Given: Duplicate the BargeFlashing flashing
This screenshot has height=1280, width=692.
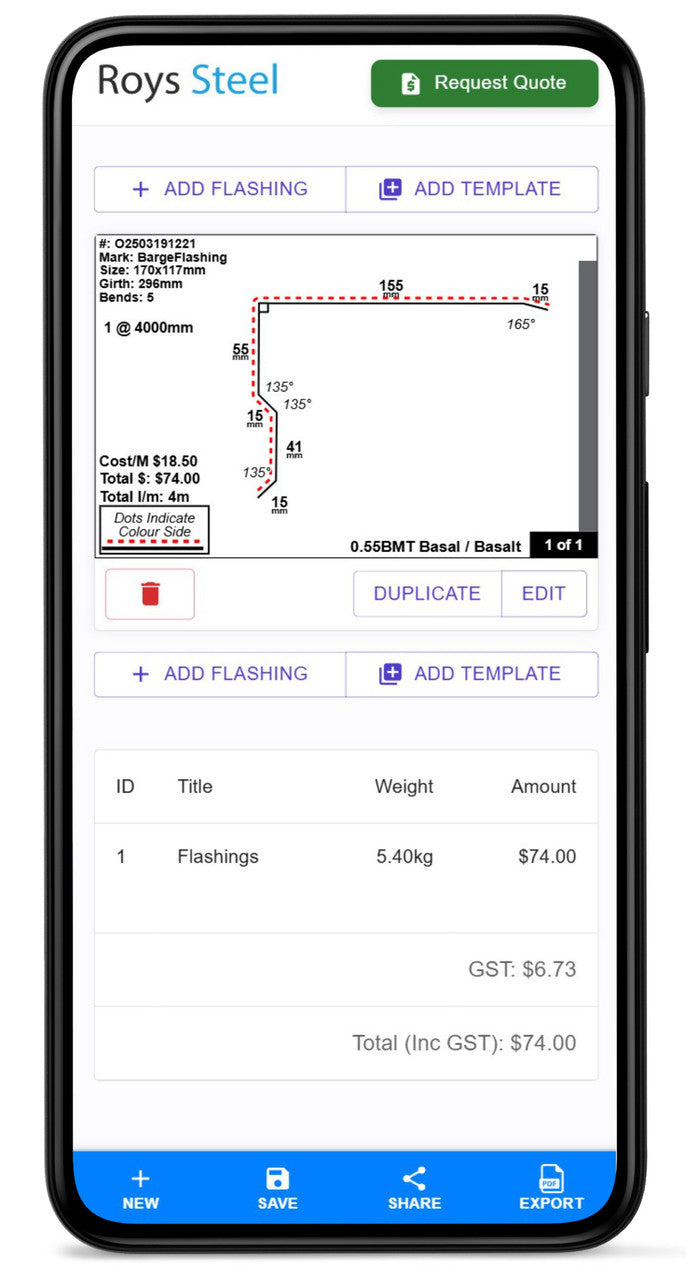Looking at the screenshot, I should pyautogui.click(x=427, y=594).
